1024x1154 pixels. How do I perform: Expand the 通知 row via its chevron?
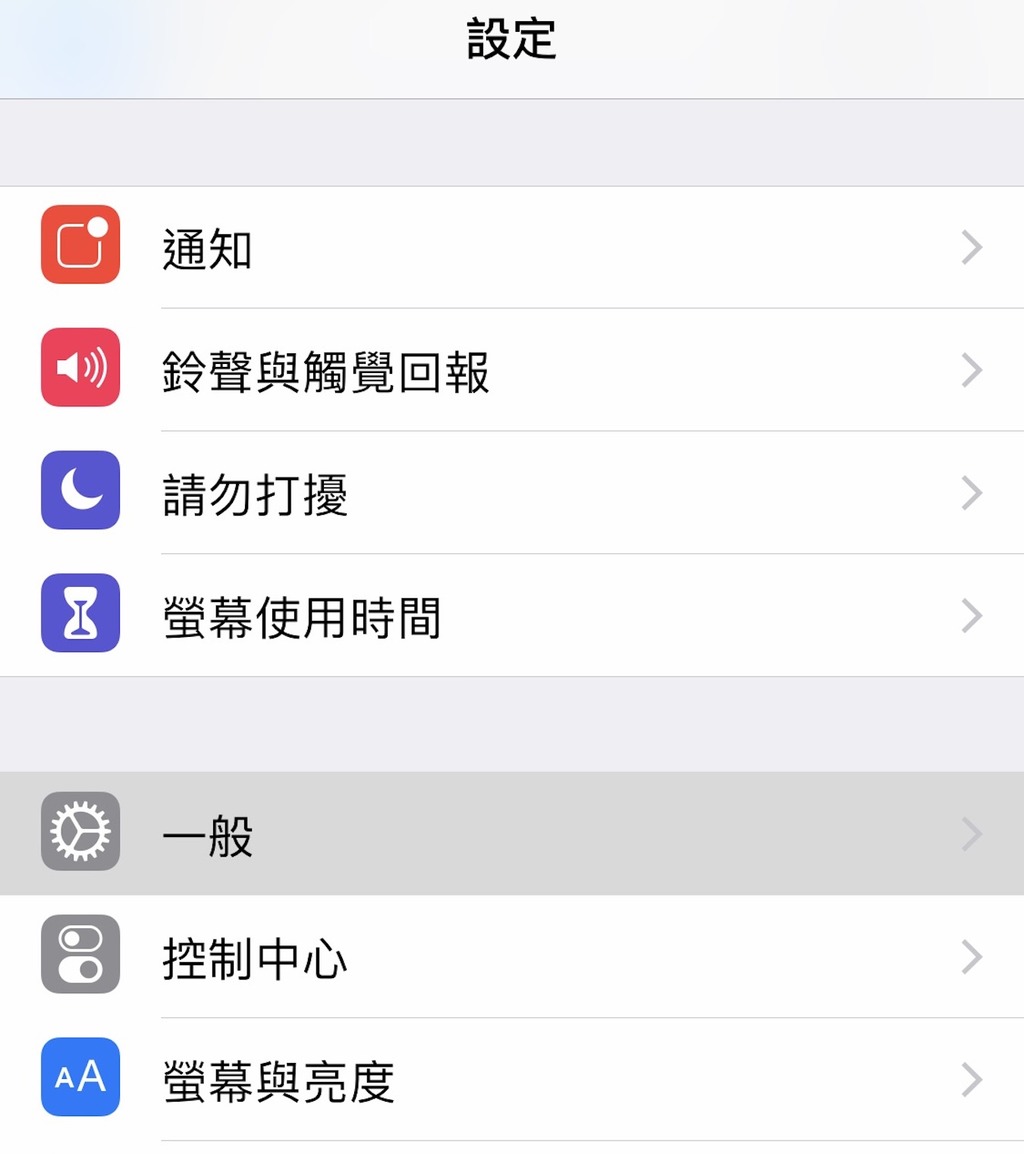(970, 247)
